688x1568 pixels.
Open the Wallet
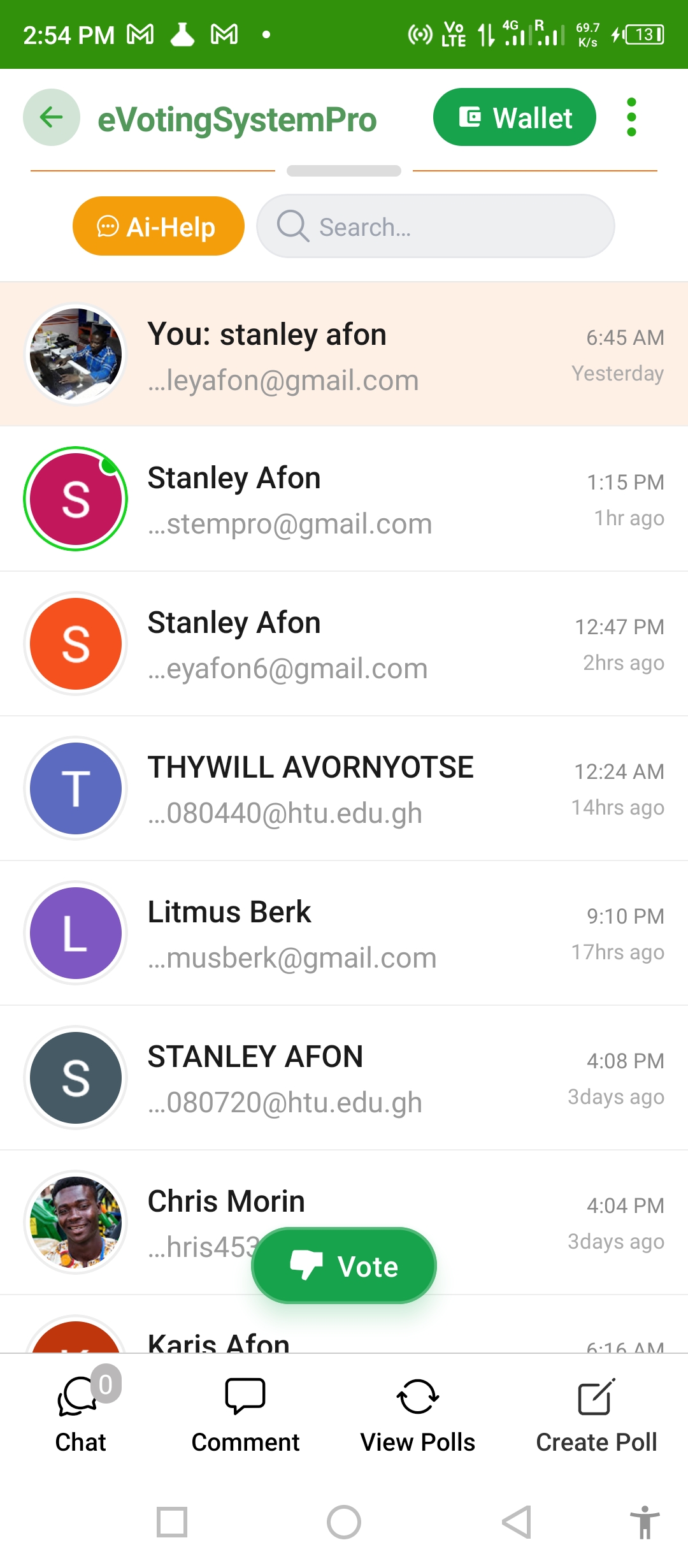tap(515, 117)
